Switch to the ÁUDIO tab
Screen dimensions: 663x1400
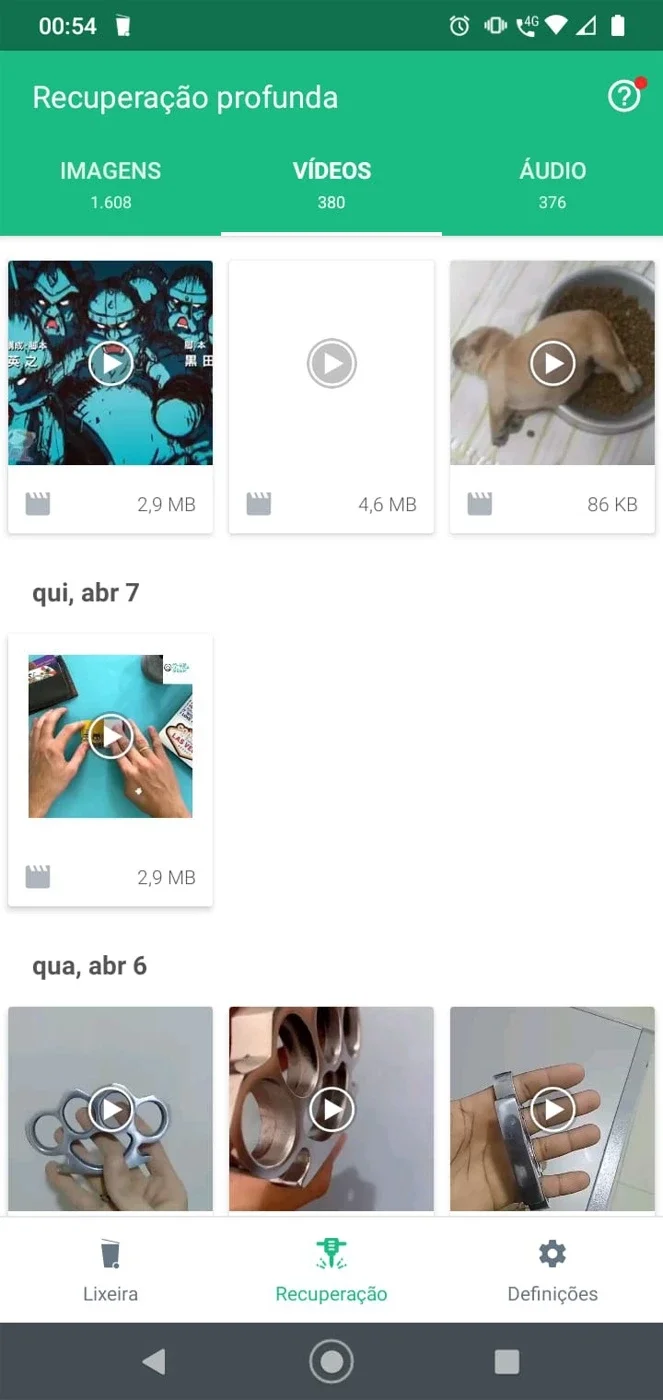[552, 184]
